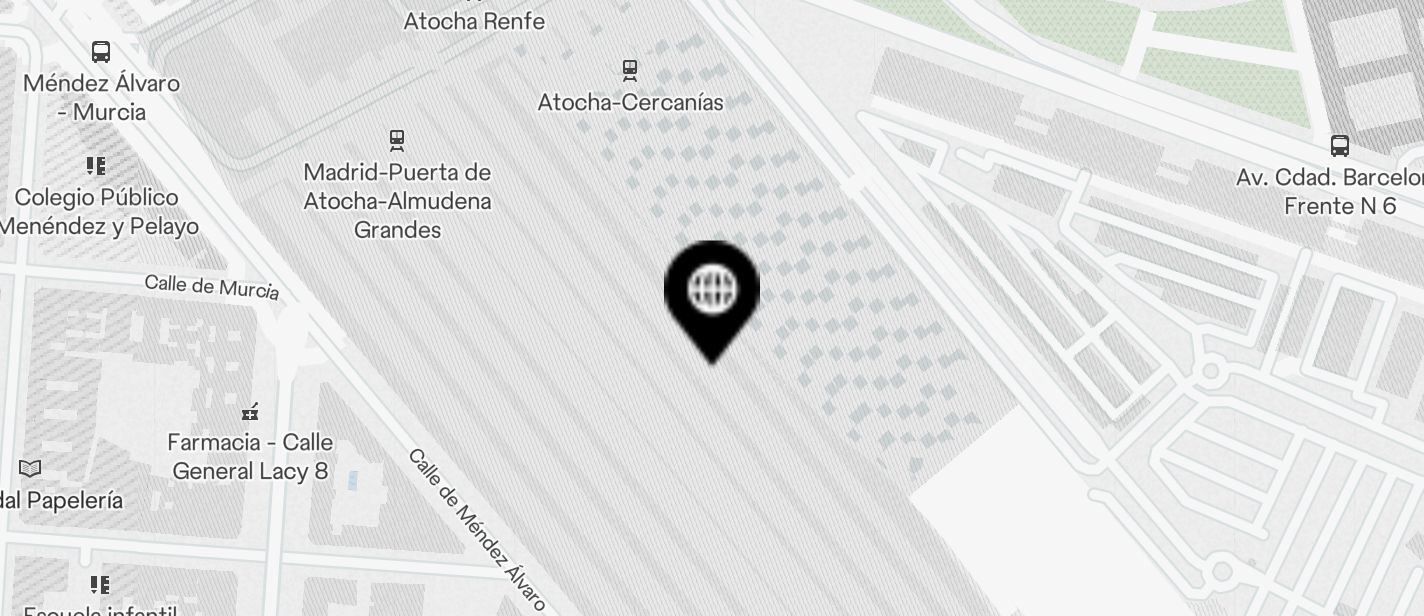Open the Madrid-Puerta de Atocha-Almudena Grandes station marker
Screen dimensions: 1424x616
[397, 139]
